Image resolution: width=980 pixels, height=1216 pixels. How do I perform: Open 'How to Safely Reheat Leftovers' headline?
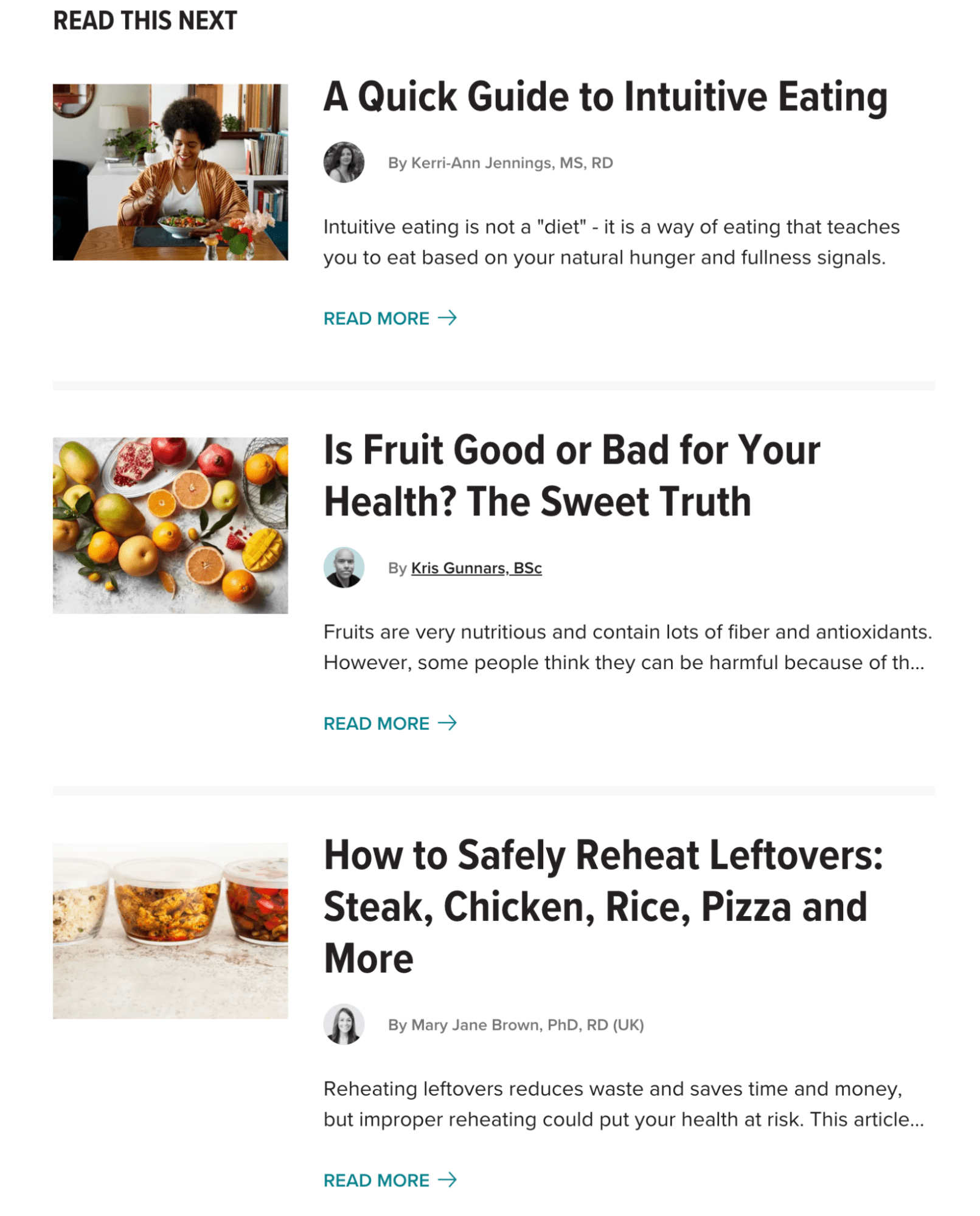pyautogui.click(x=602, y=906)
